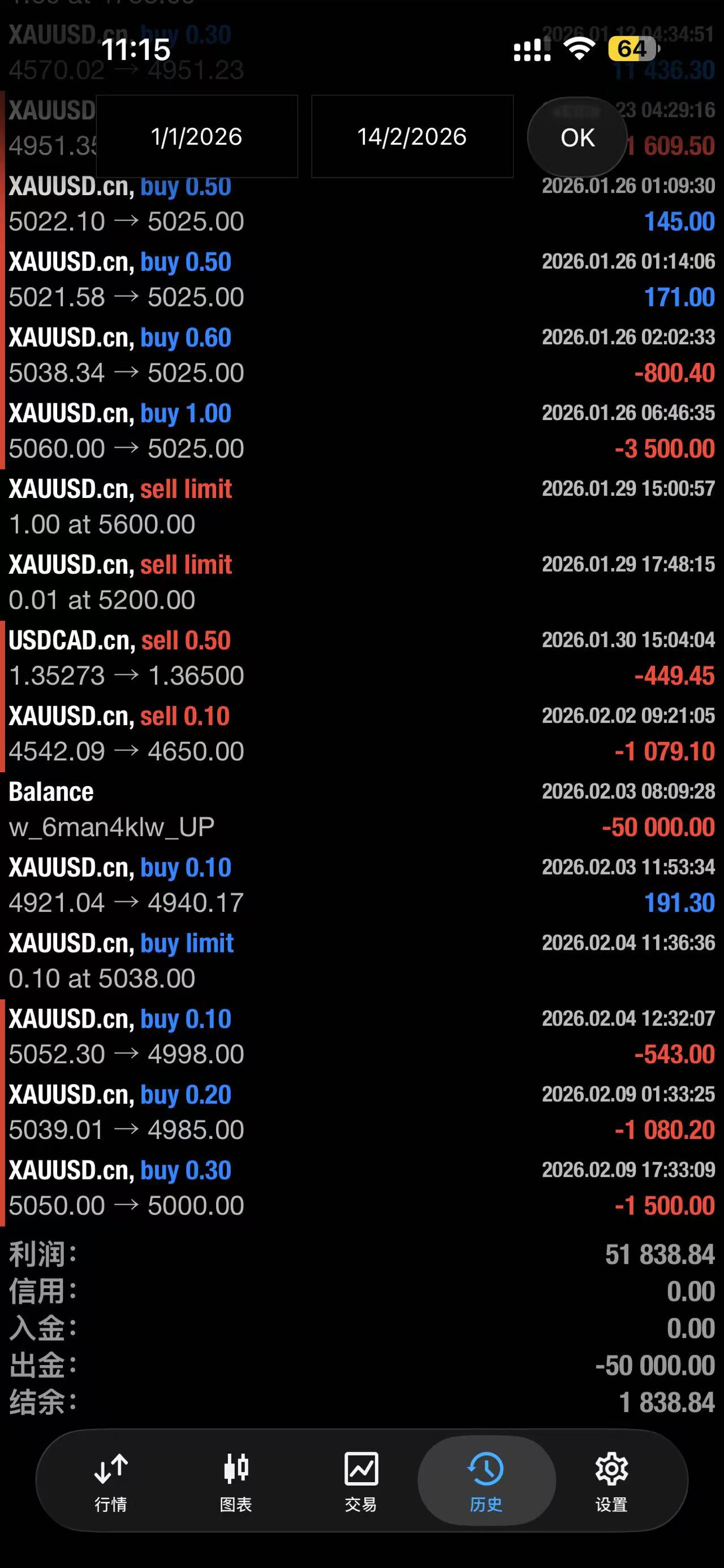This screenshot has height=1568, width=724.
Task: Open the sell limit 1.00 at 5600.00 order
Action: [361, 506]
